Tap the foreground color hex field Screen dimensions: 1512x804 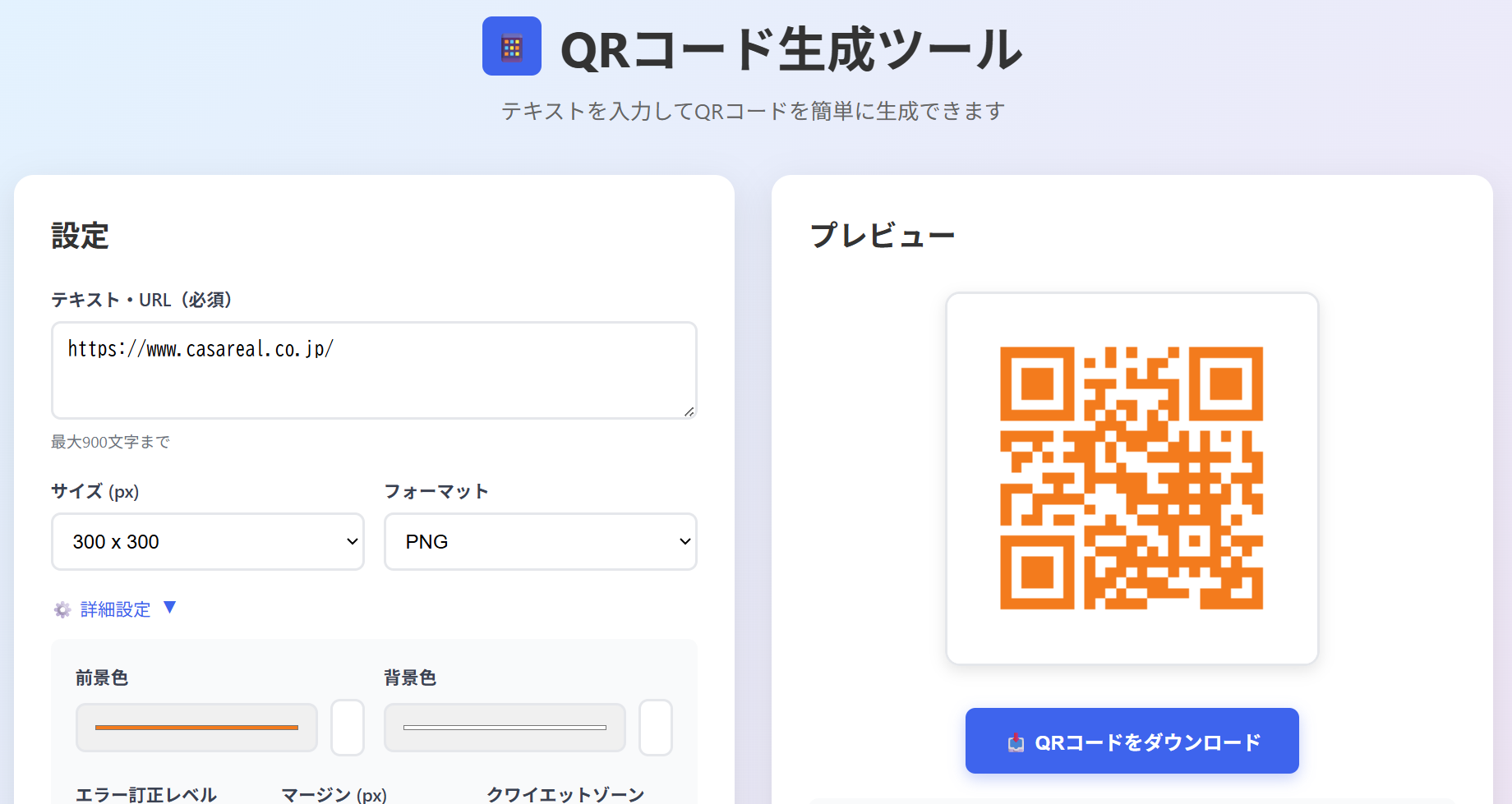tap(348, 728)
